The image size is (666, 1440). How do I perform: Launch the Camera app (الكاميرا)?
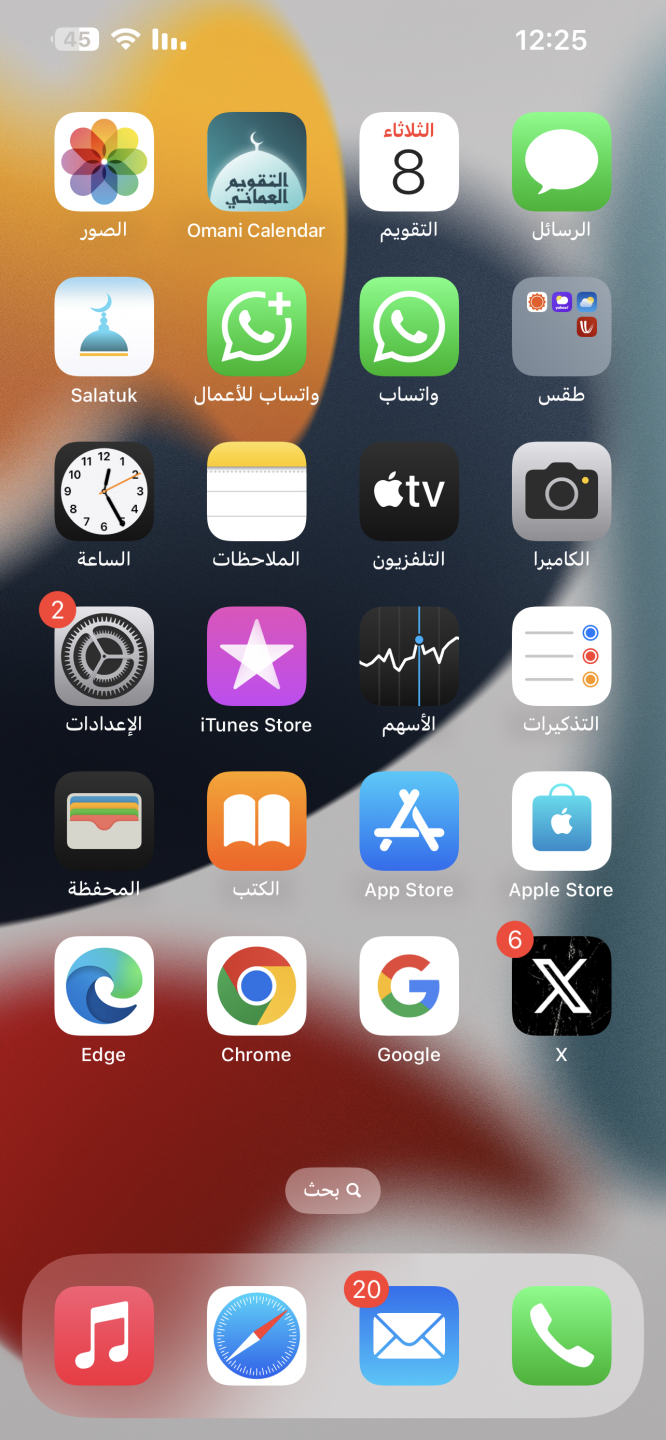point(561,492)
